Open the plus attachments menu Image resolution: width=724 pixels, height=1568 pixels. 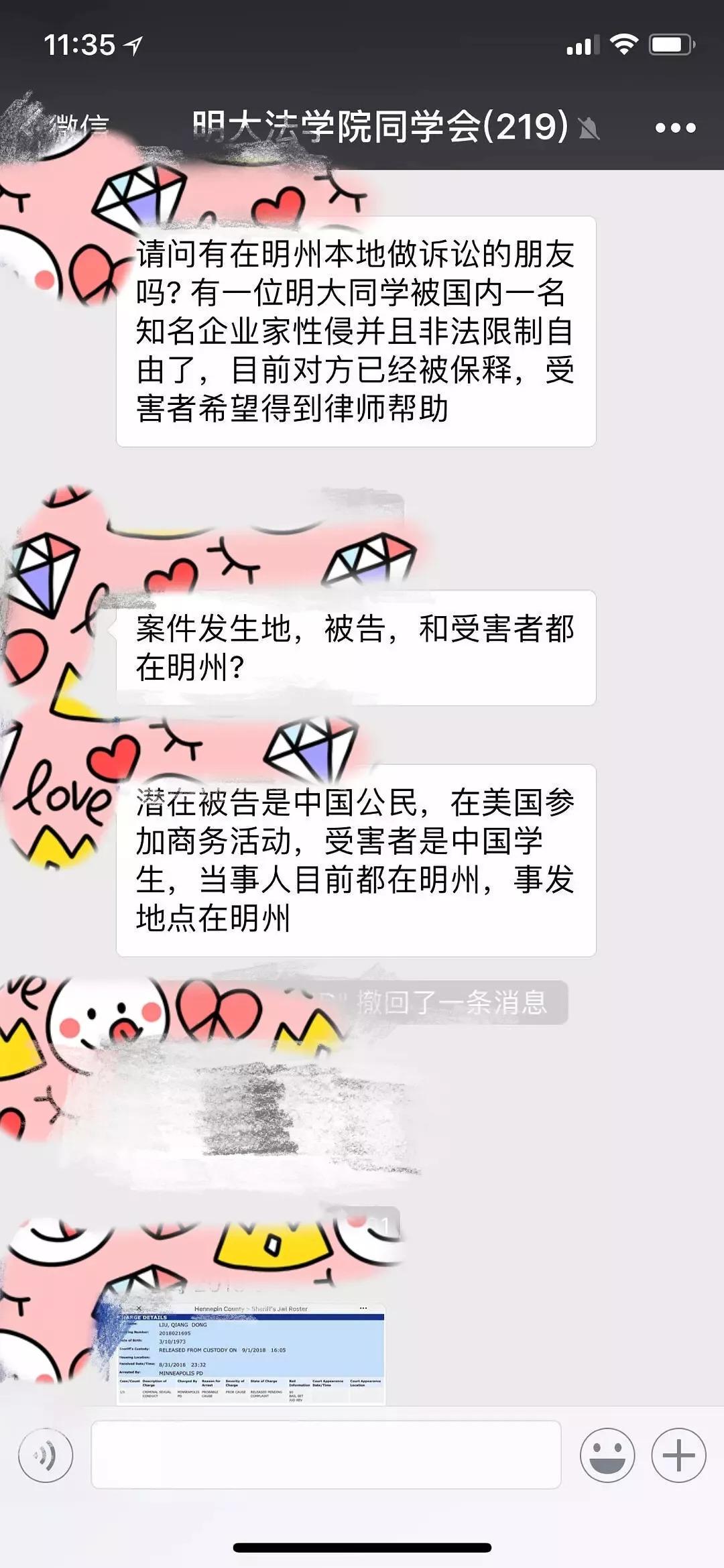[678, 1455]
